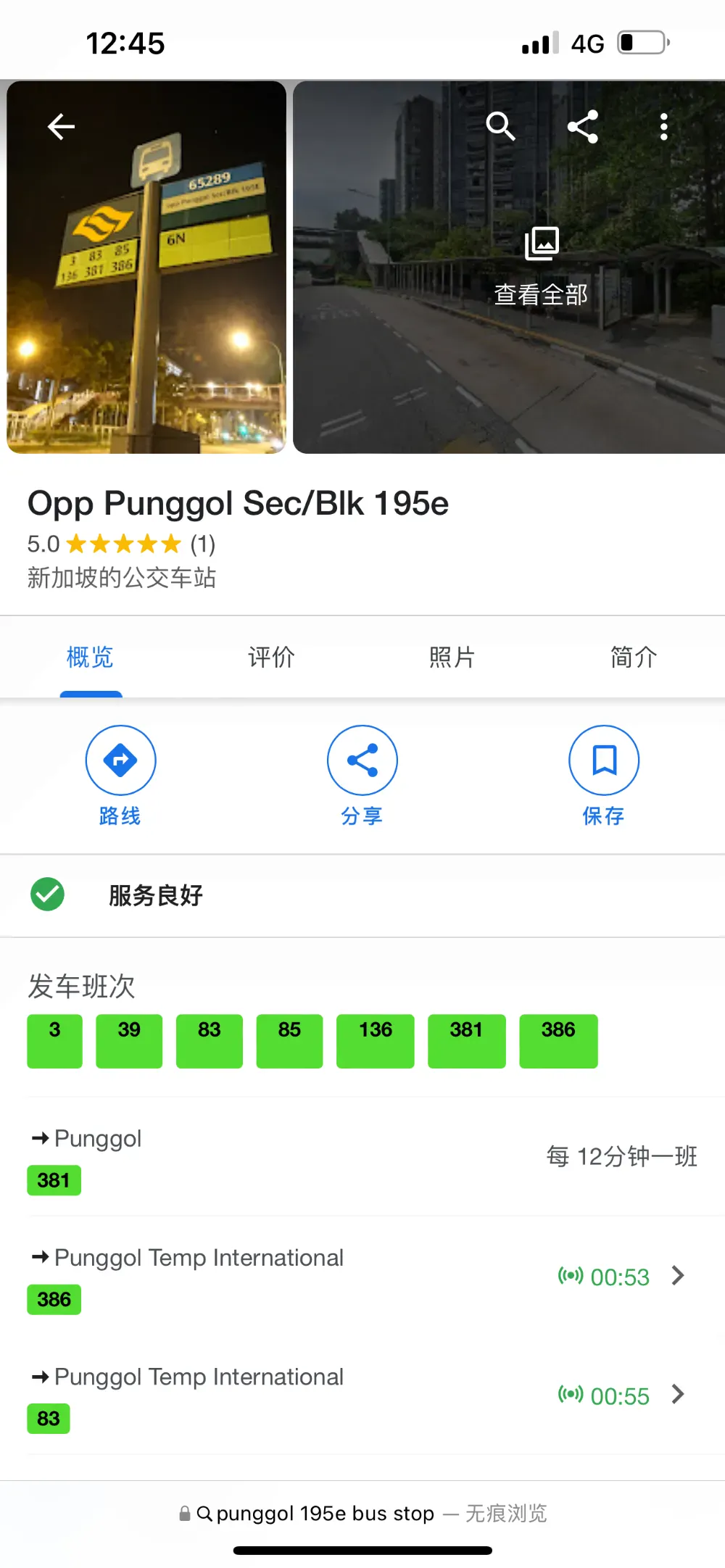Select bus line chip 85
The width and height of the screenshot is (725, 1568).
(289, 1041)
